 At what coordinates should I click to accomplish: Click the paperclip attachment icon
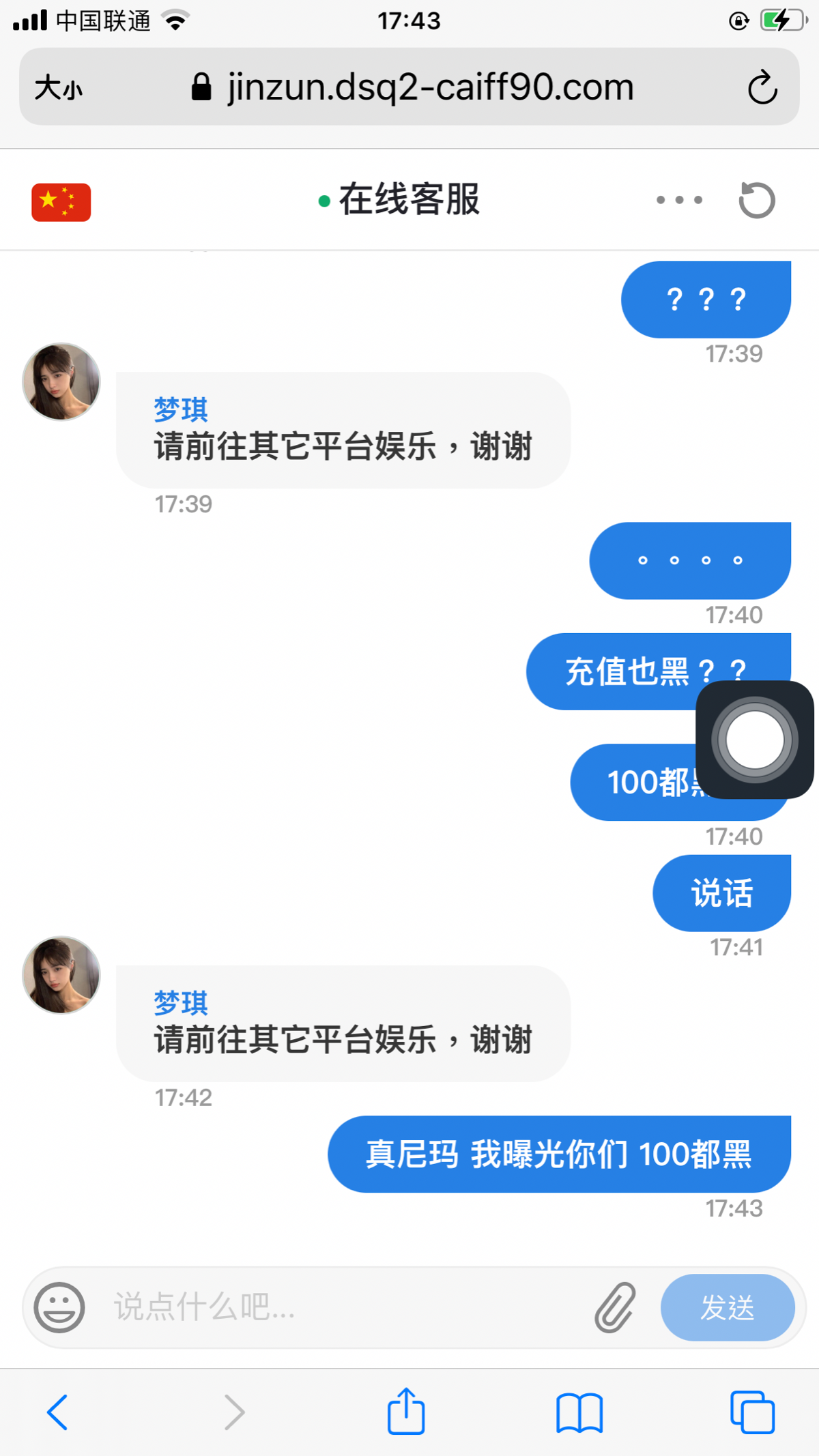click(x=616, y=1308)
